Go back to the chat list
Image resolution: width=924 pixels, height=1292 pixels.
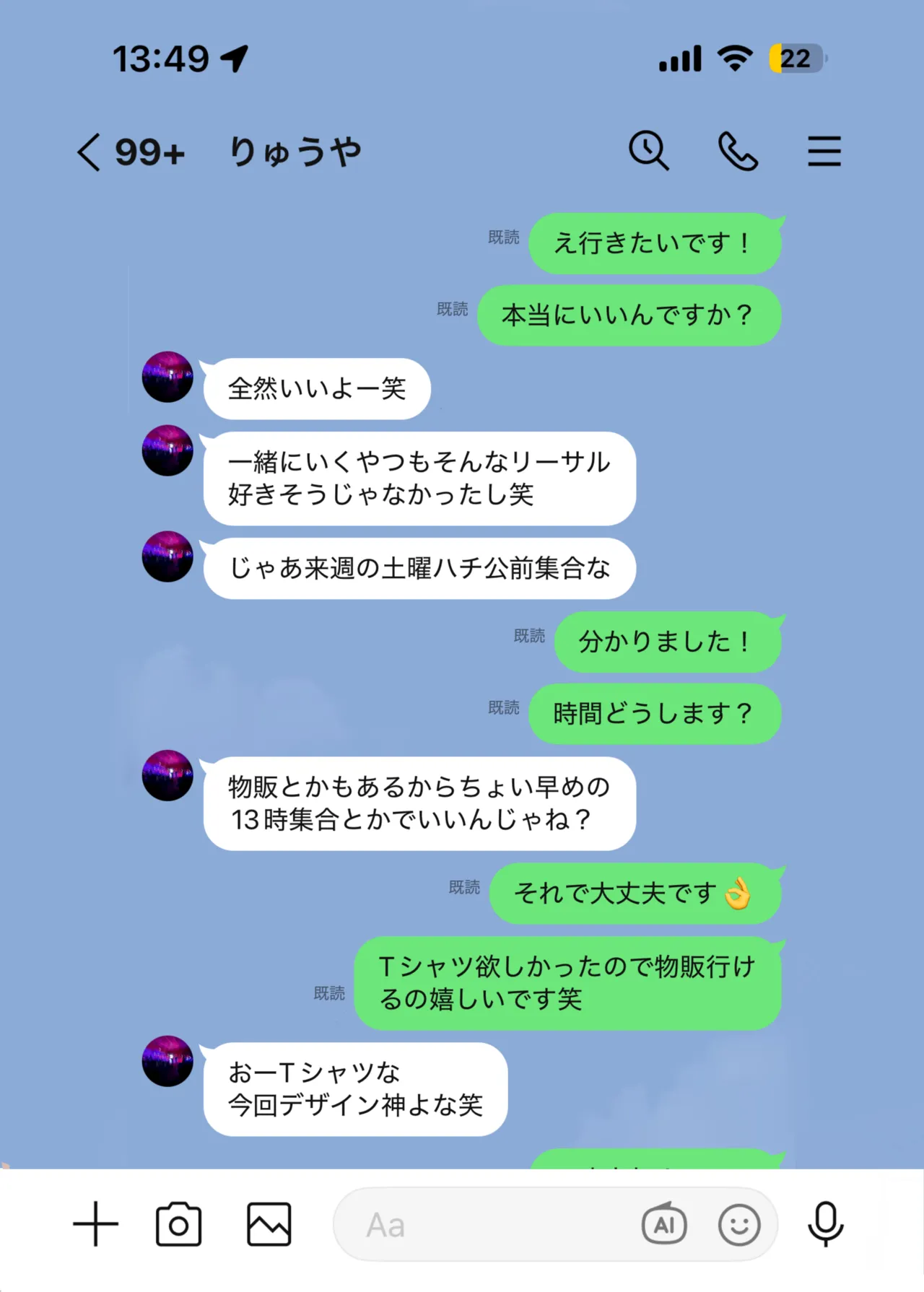pyautogui.click(x=88, y=151)
